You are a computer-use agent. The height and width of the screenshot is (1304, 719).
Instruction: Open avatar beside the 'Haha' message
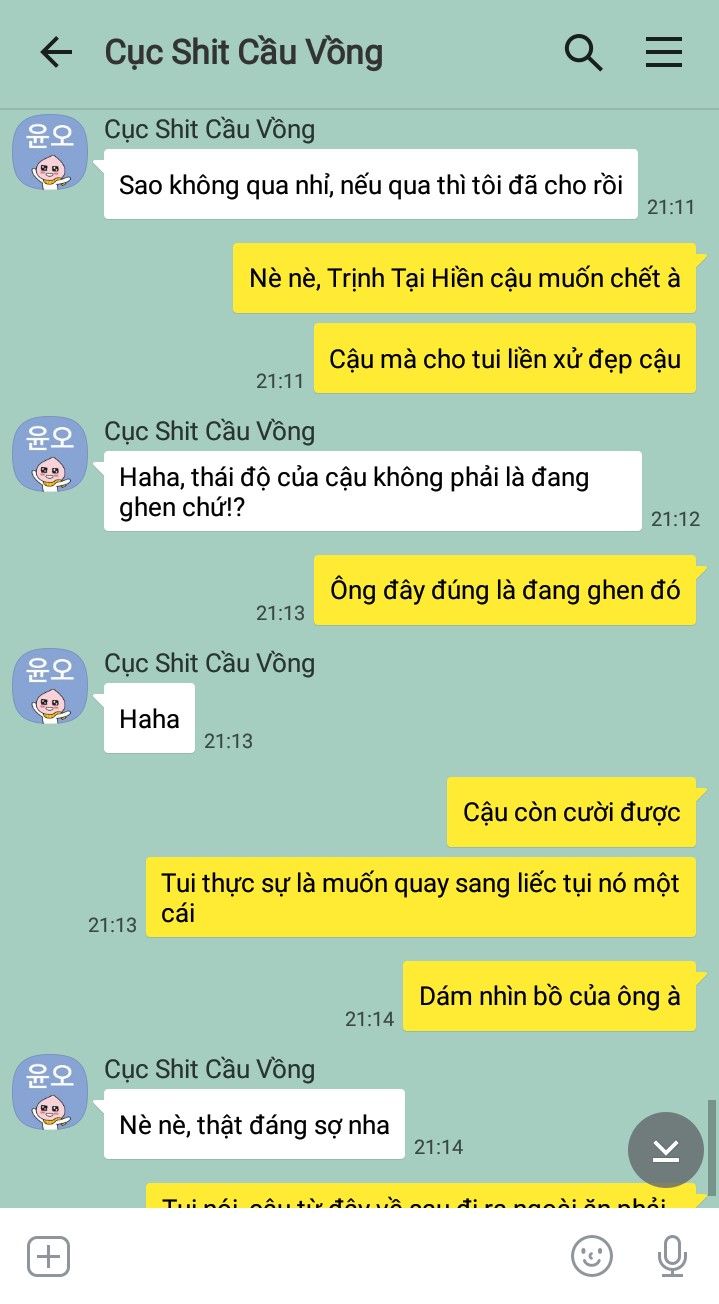[50, 686]
